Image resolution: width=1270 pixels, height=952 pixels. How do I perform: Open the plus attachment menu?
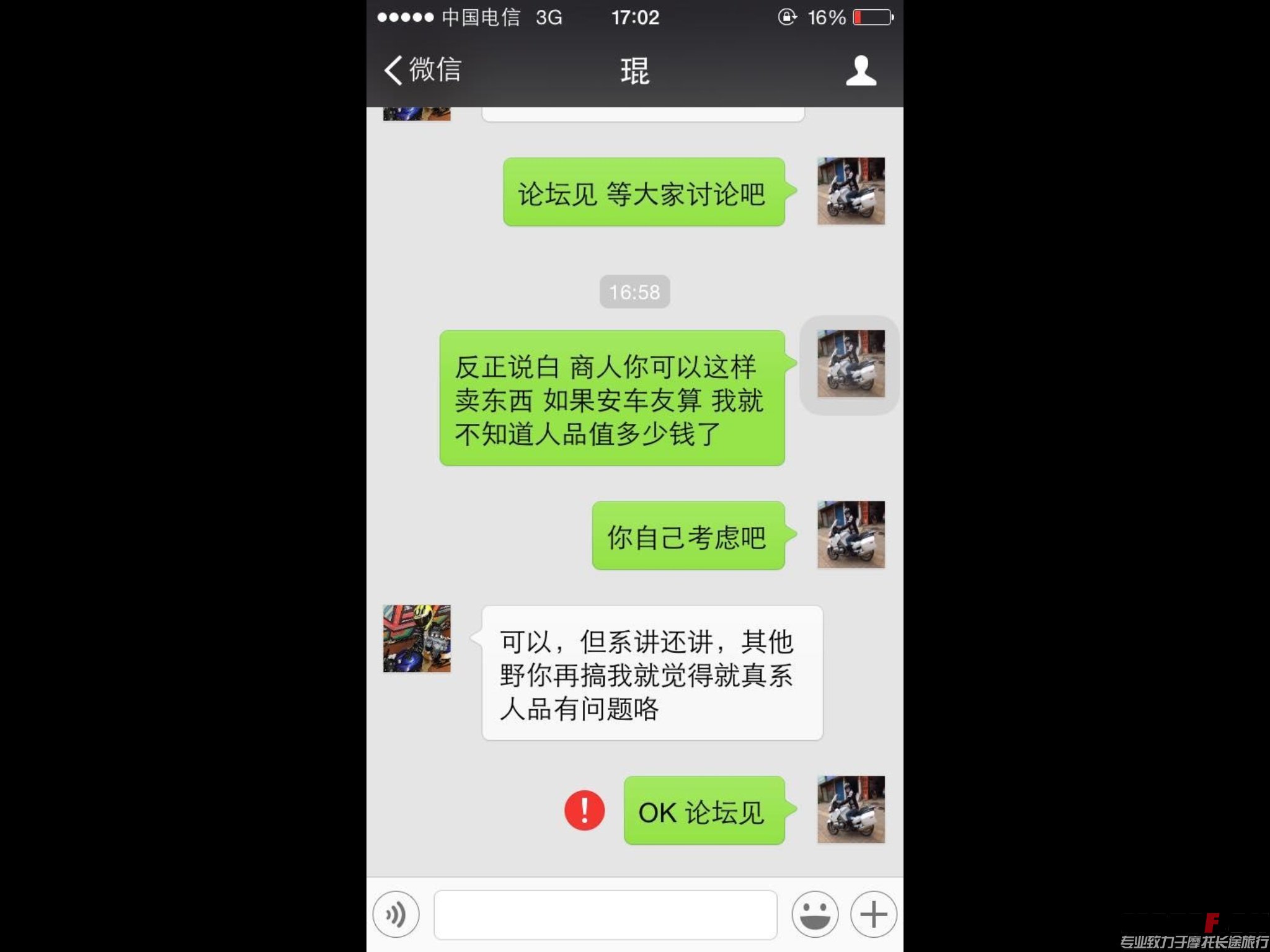pos(873,914)
